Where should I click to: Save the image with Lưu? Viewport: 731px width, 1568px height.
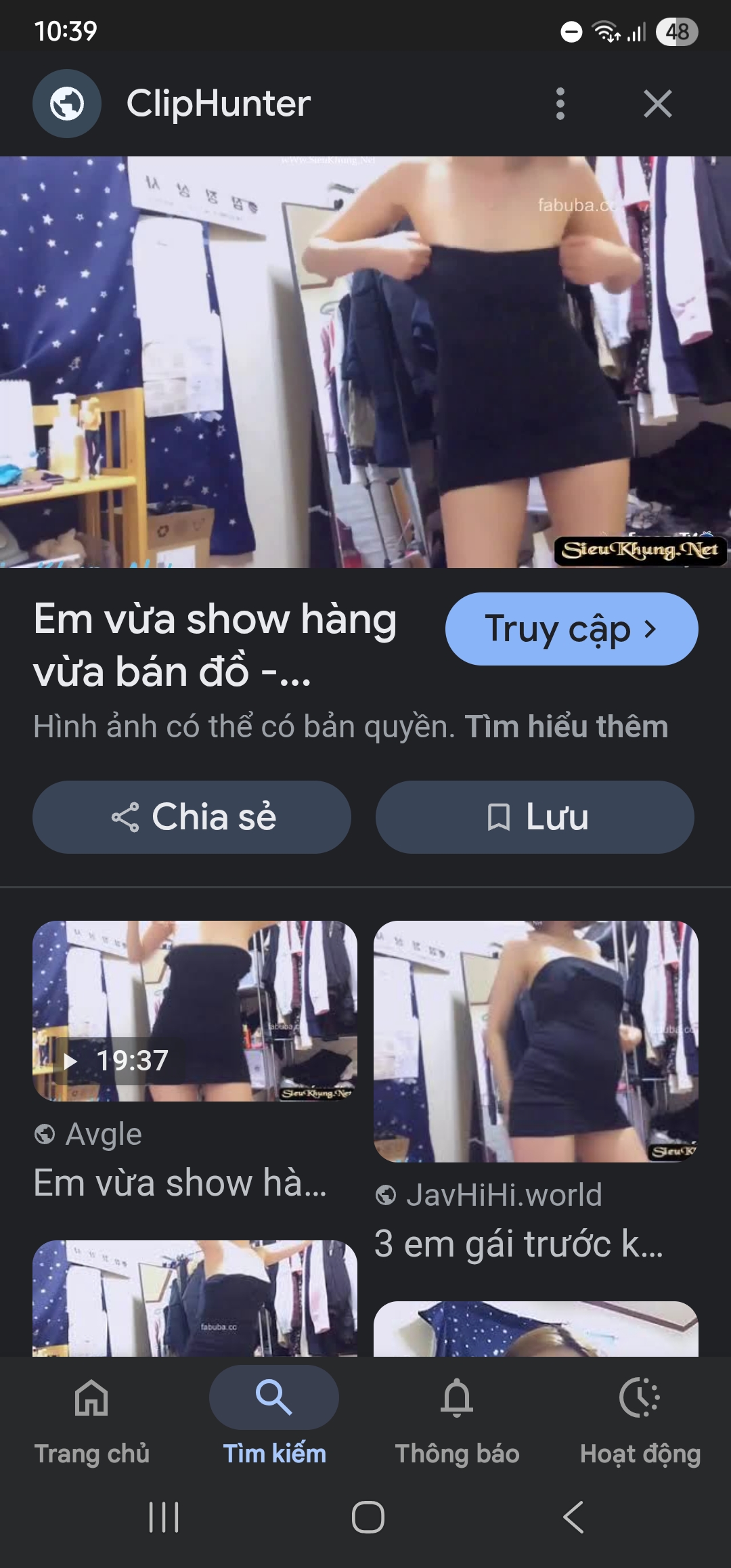click(x=535, y=817)
